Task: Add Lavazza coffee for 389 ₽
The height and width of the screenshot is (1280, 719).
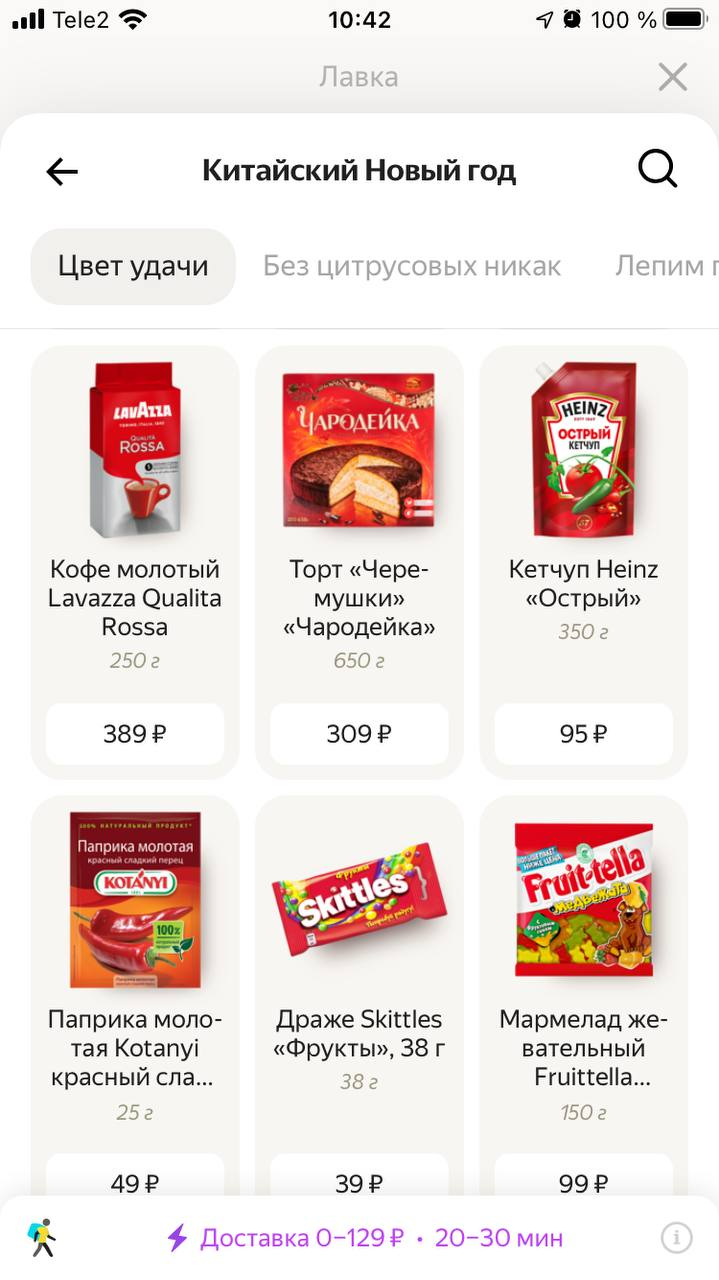Action: point(135,734)
